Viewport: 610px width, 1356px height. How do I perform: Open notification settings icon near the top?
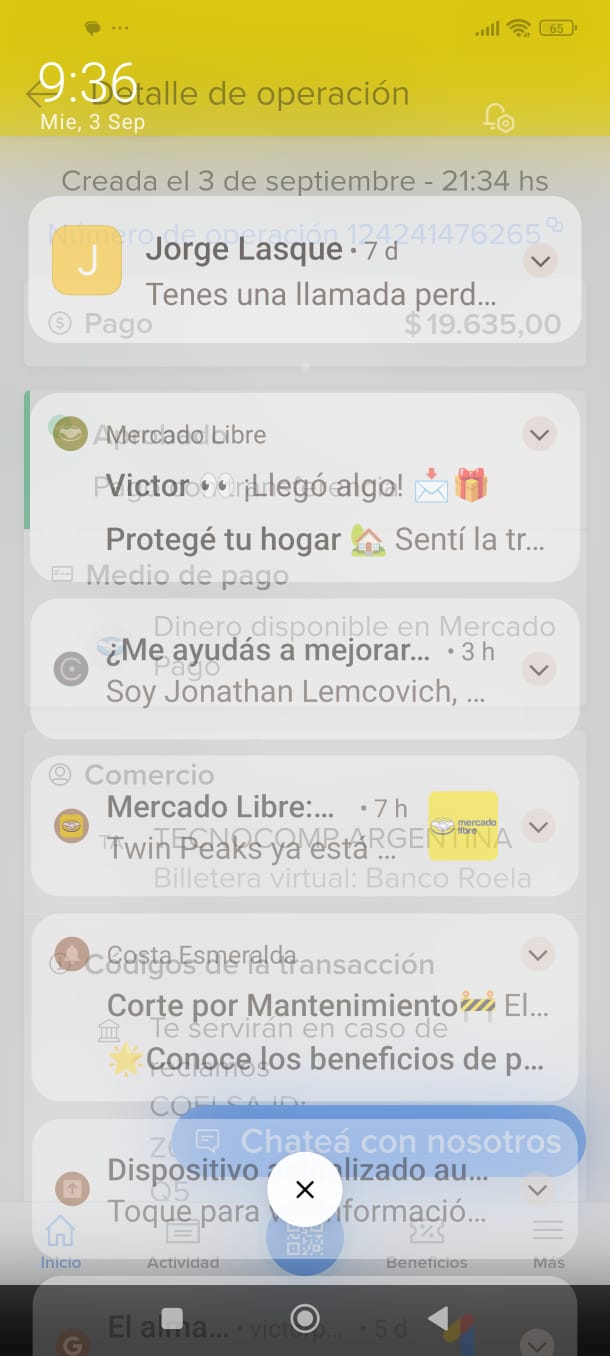click(498, 118)
